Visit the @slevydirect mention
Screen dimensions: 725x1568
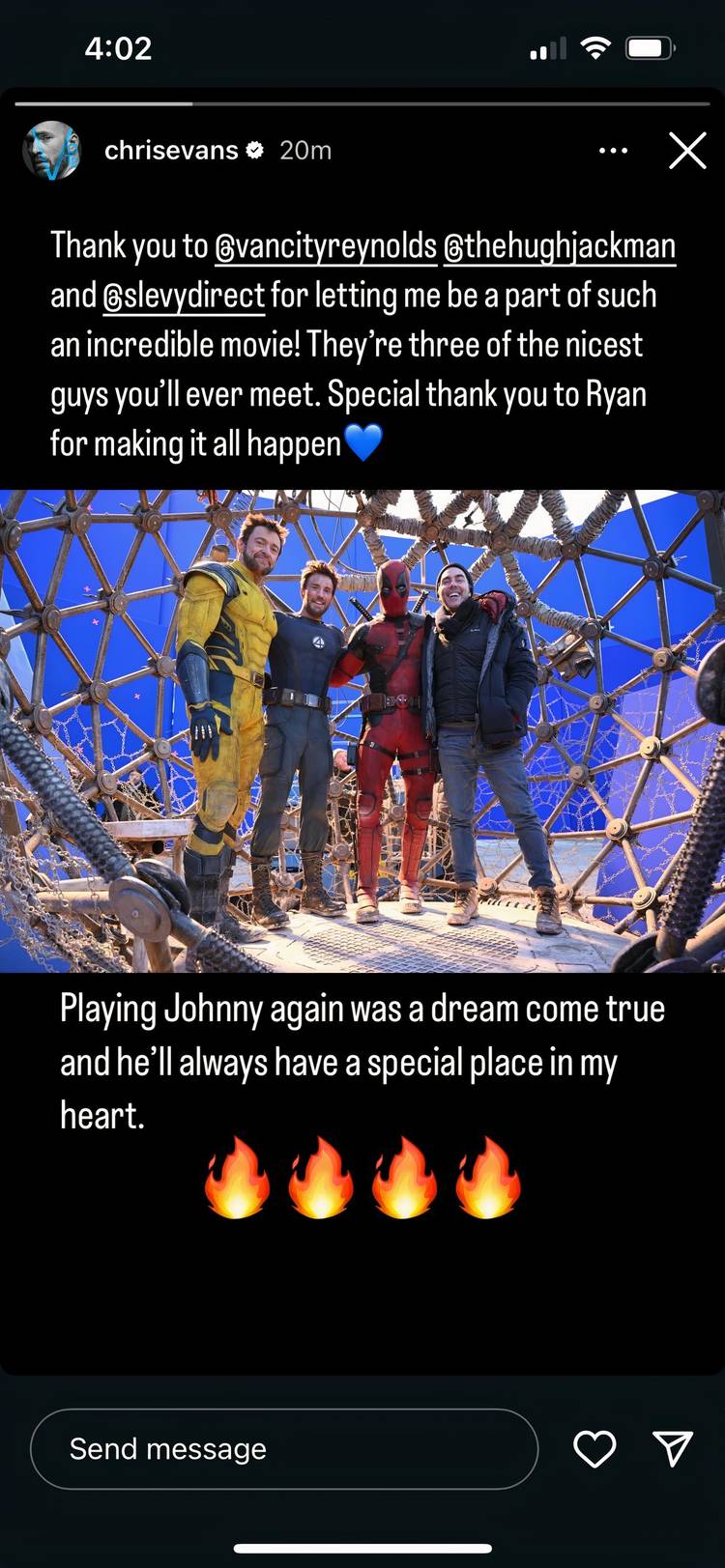click(x=184, y=296)
